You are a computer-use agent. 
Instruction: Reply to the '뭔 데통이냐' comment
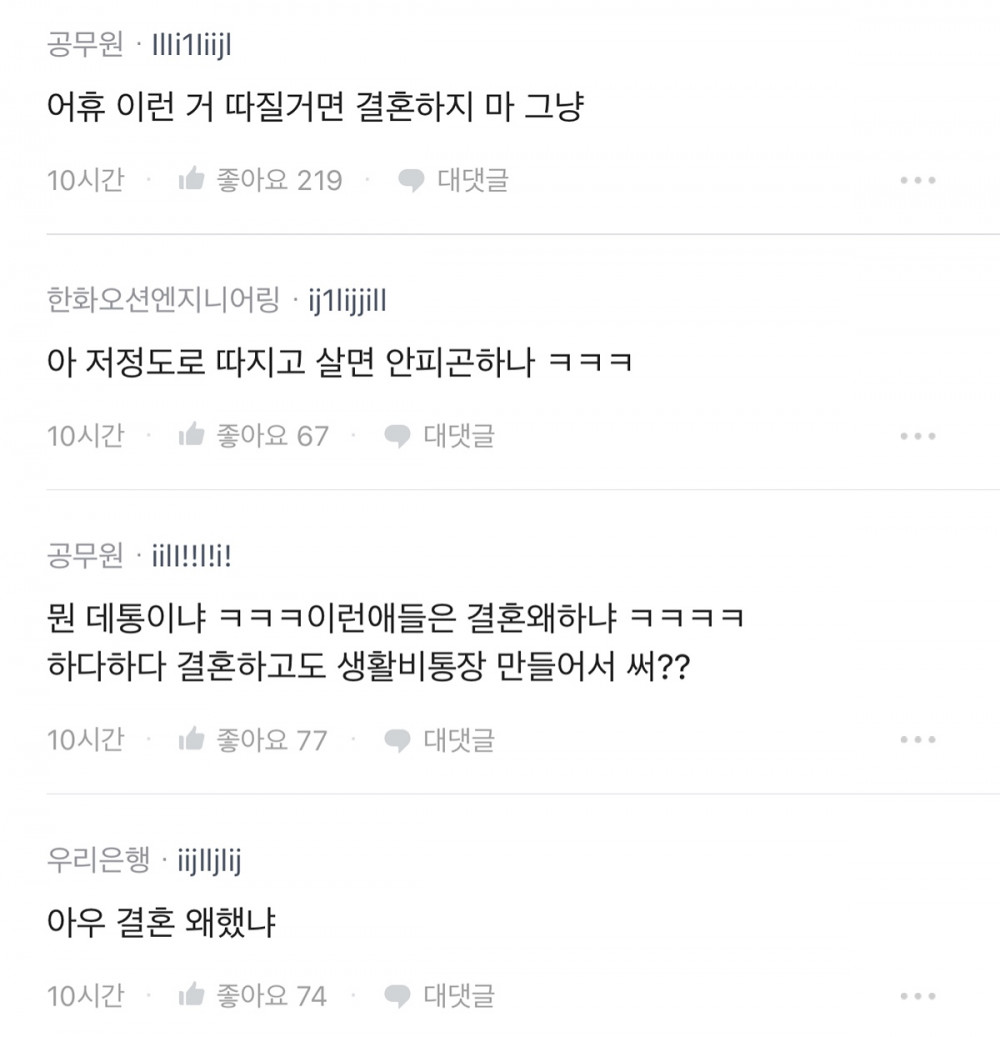440,740
